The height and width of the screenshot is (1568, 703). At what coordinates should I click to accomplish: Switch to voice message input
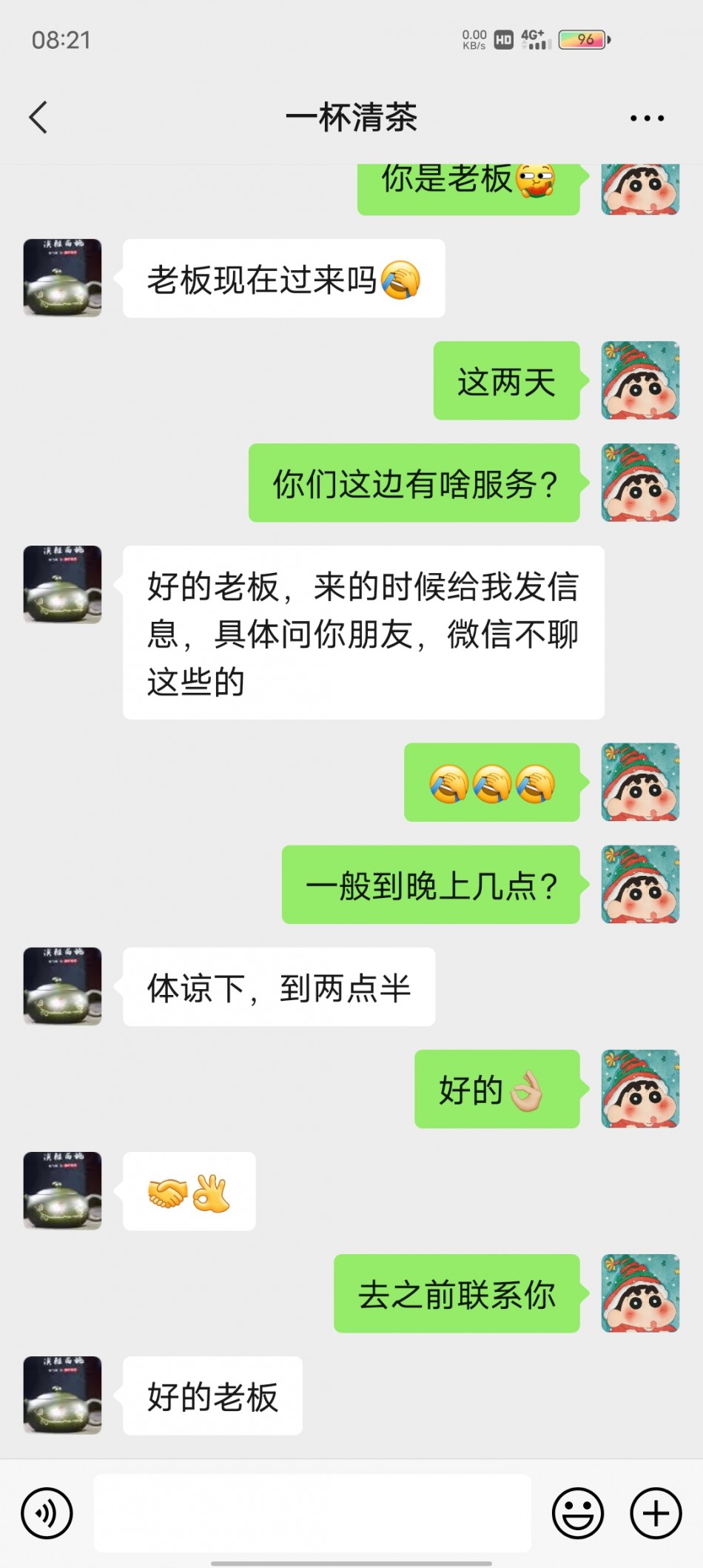click(x=47, y=1513)
